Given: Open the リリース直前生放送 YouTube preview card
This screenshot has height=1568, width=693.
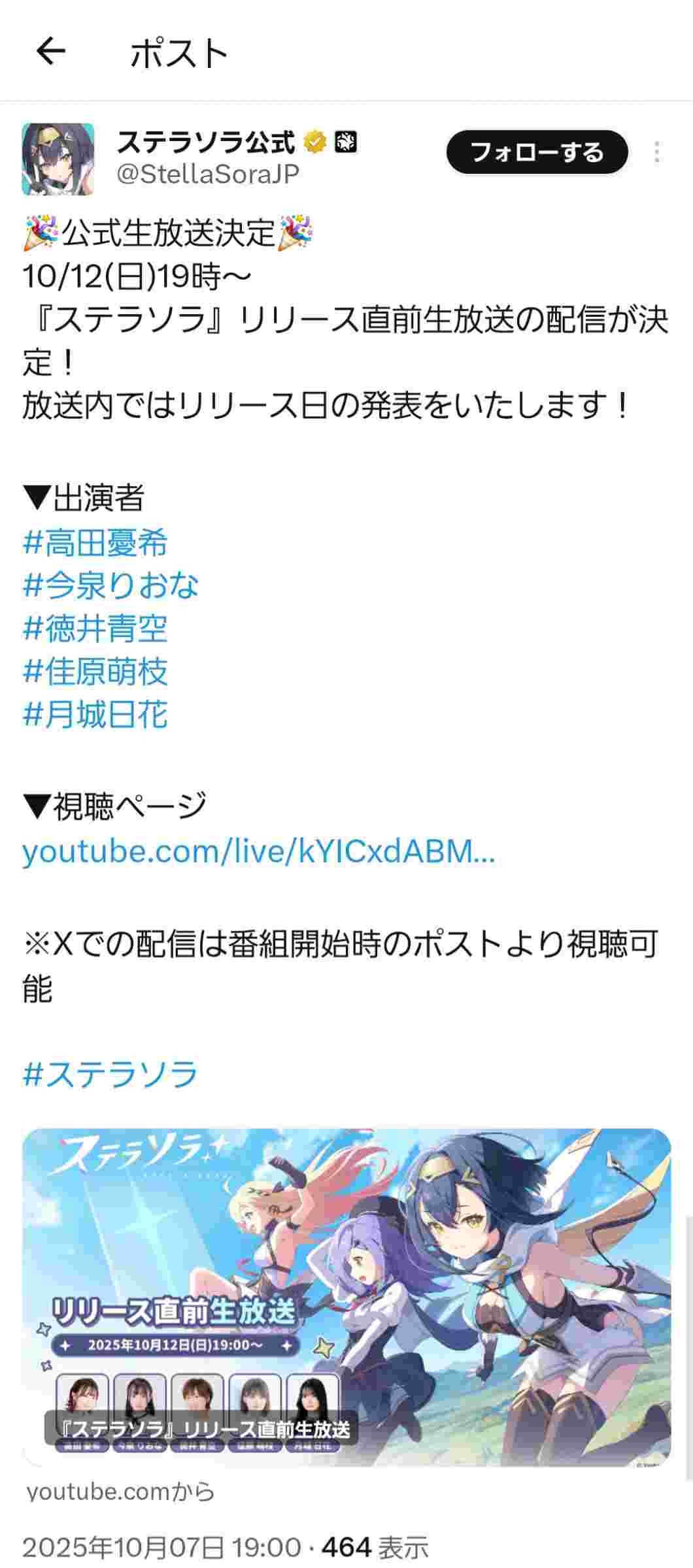Looking at the screenshot, I should (346, 1297).
